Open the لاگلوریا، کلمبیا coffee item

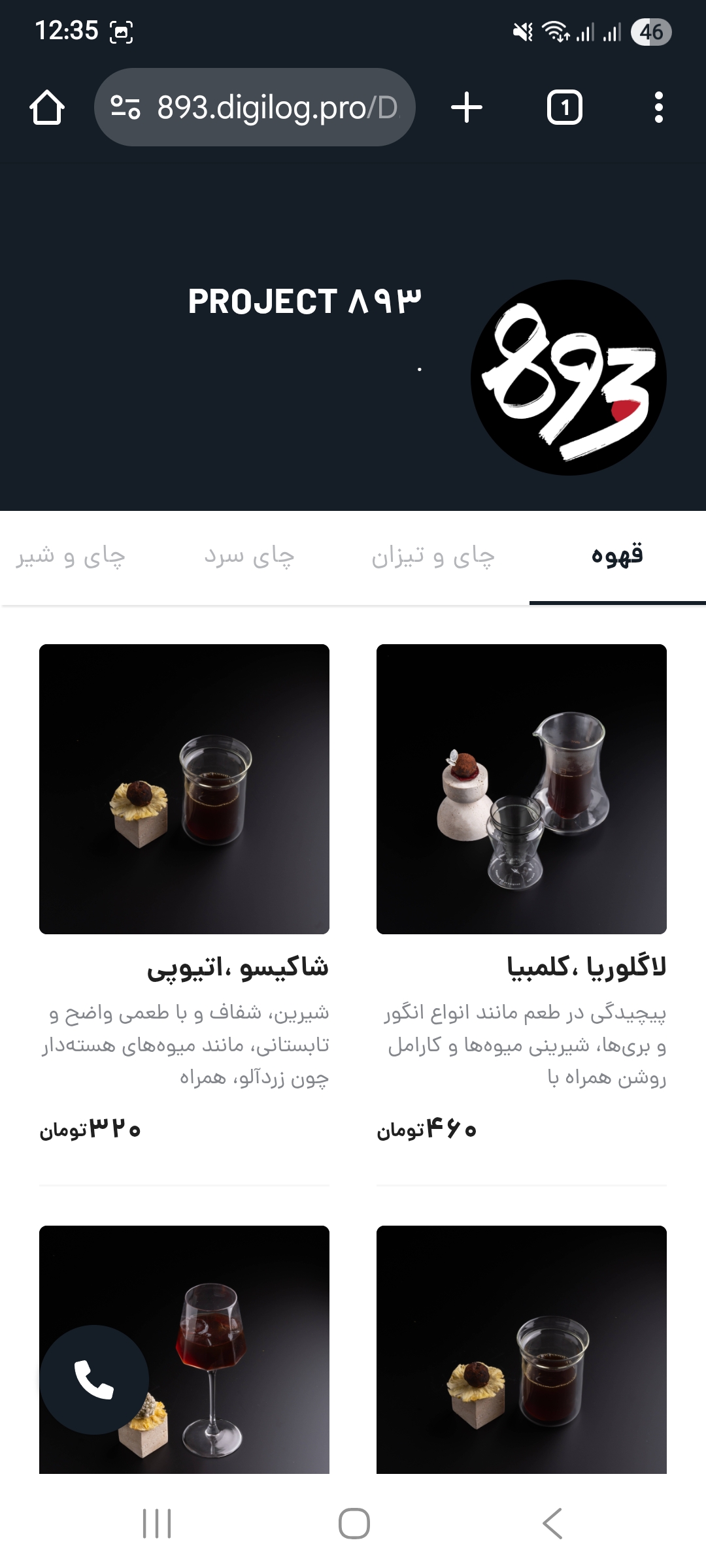pyautogui.click(x=521, y=789)
